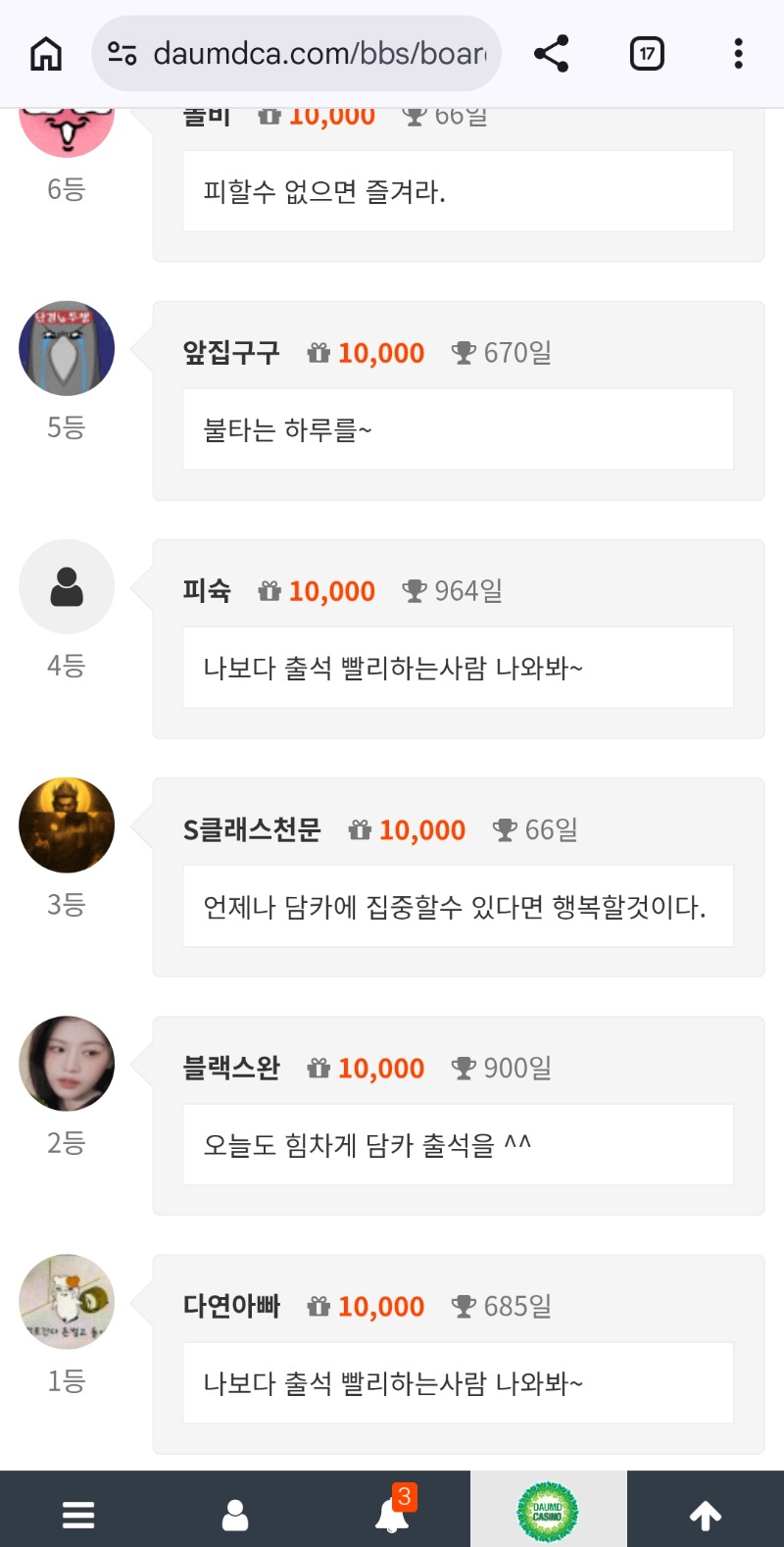784x1547 pixels.
Task: Select the username 블랙스완
Action: coord(231,1068)
